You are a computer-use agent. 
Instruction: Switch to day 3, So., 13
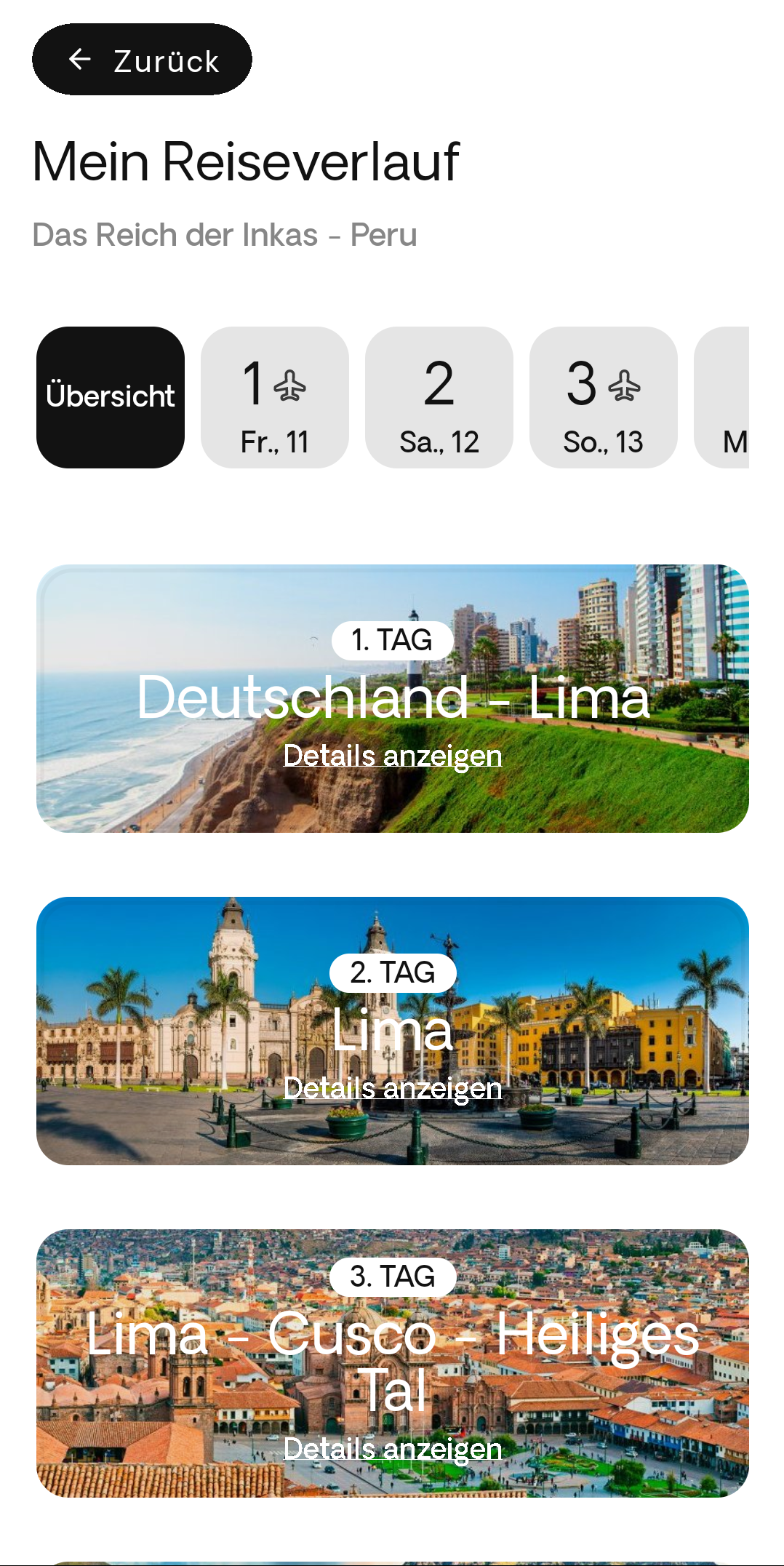tap(604, 397)
